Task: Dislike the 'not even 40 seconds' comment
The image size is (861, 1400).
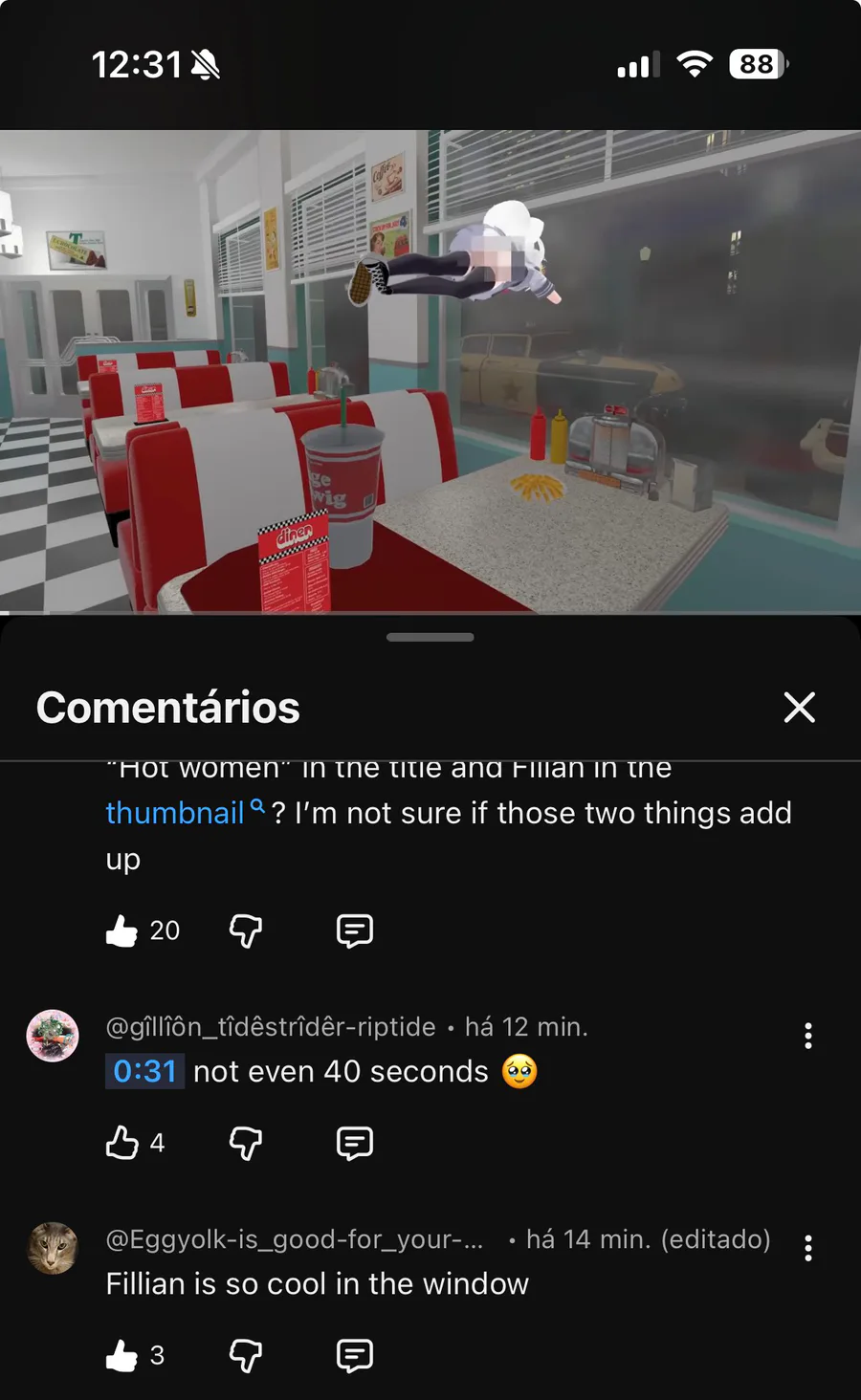Action: pos(246,1143)
